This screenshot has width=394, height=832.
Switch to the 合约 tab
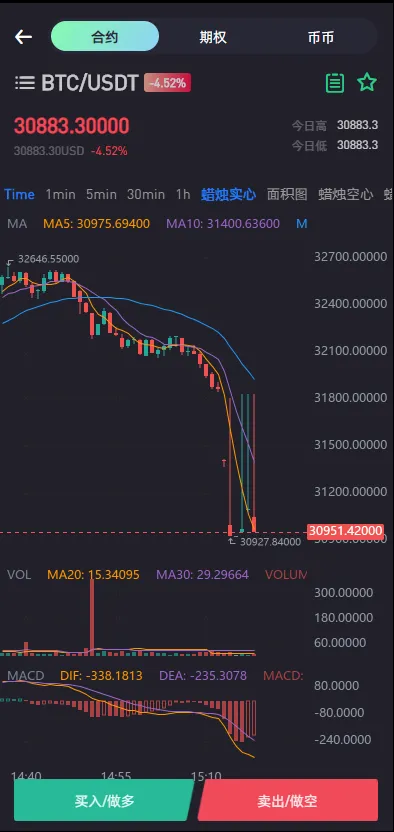click(x=105, y=37)
